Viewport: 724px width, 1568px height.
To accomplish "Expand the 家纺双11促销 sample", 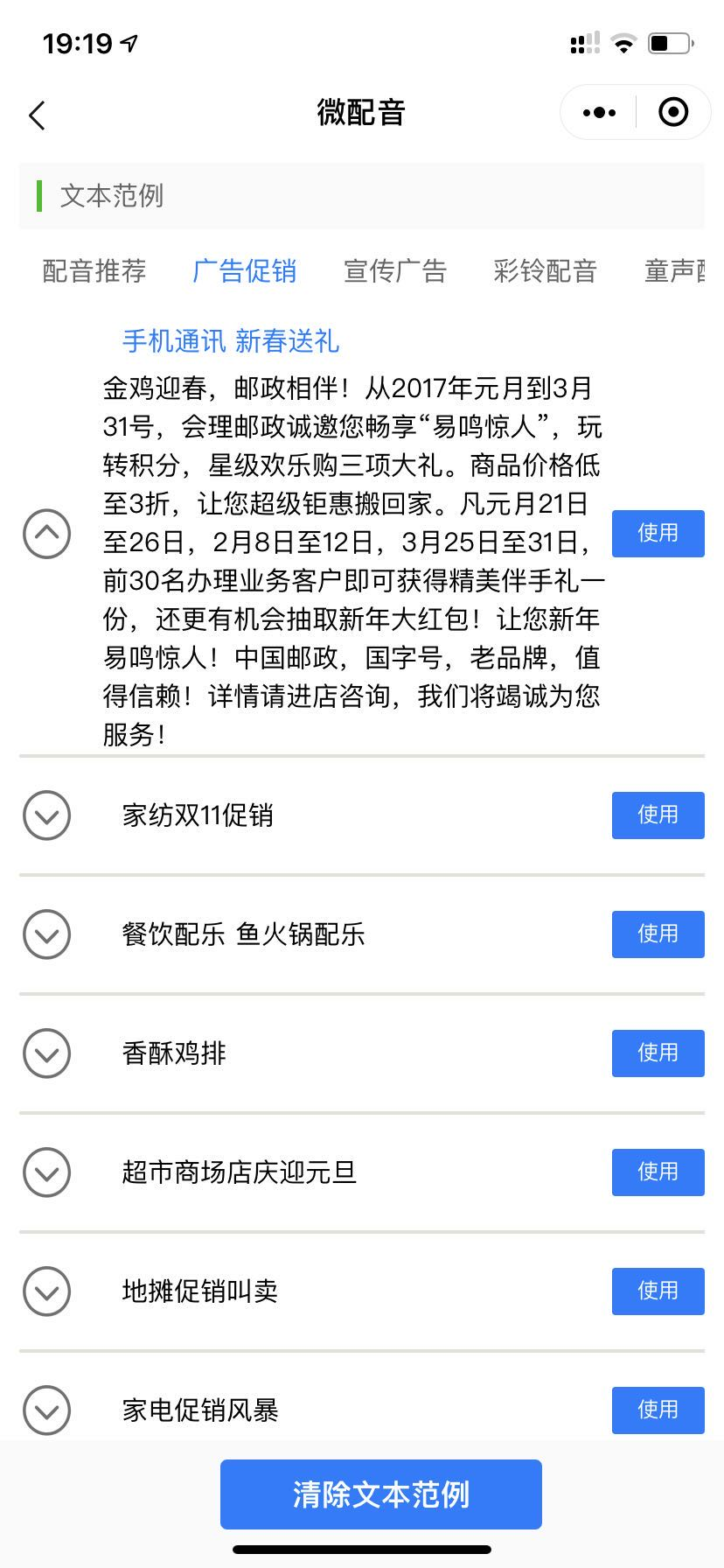I will coord(46,815).
